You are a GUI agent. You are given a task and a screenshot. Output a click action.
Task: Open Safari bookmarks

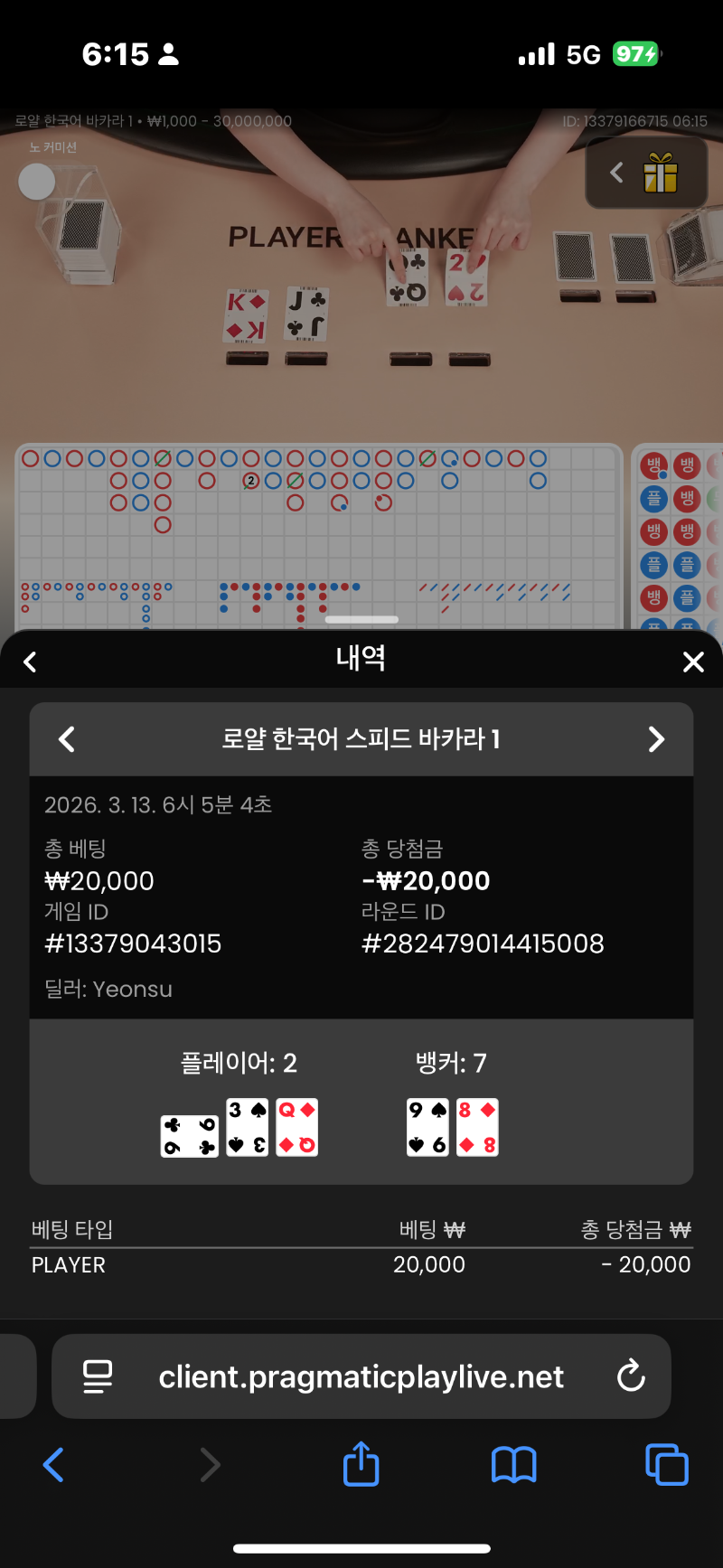[x=513, y=1464]
